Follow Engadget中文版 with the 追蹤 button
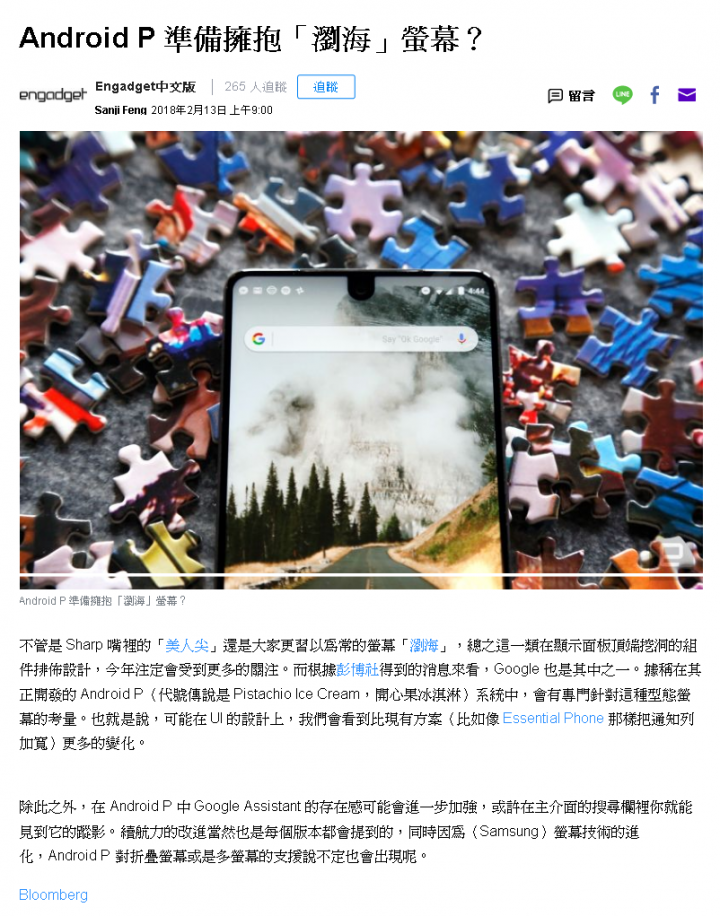This screenshot has height=916, width=720. pos(325,87)
